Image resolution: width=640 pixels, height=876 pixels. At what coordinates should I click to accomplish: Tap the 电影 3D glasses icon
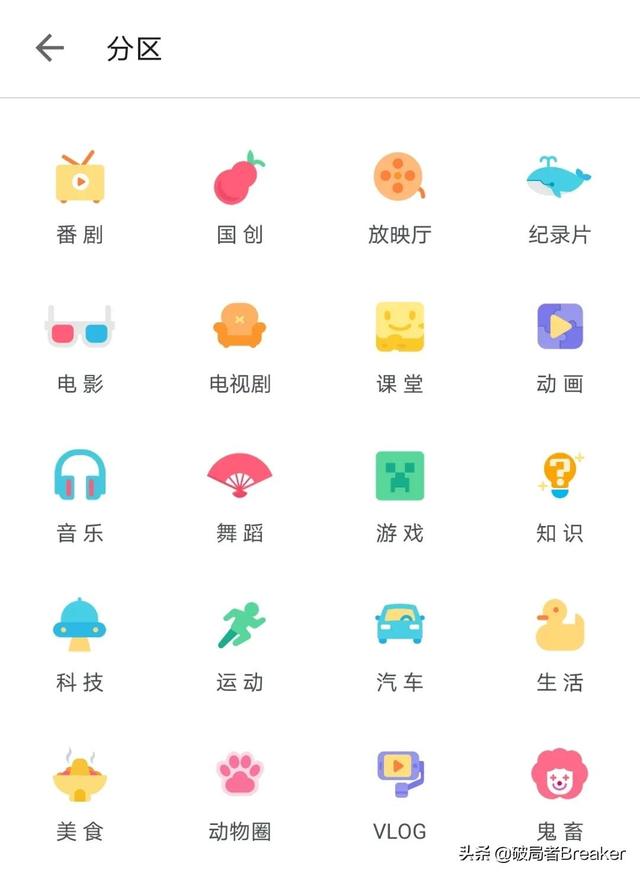pyautogui.click(x=80, y=328)
